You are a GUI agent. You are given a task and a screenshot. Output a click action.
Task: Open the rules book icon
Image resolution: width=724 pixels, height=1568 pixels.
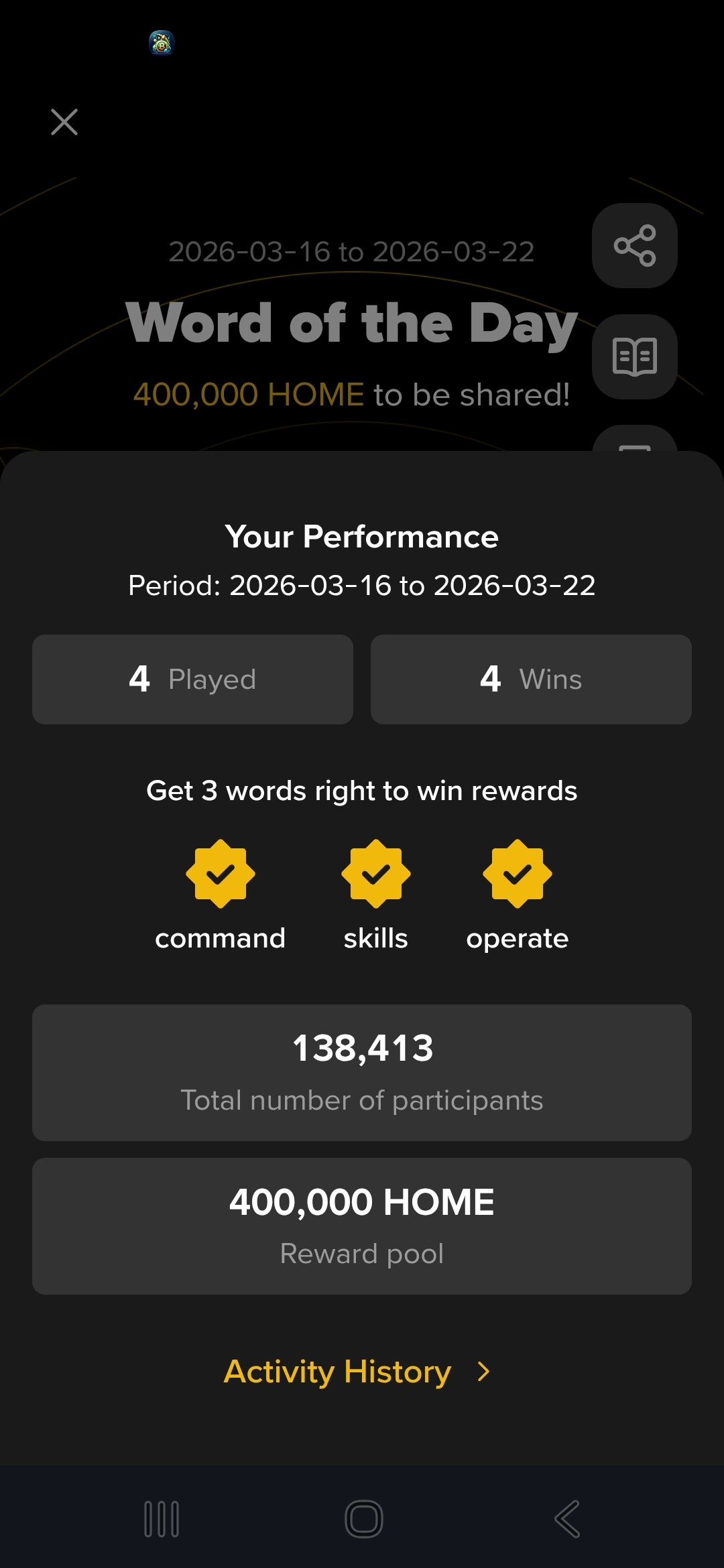pos(634,356)
